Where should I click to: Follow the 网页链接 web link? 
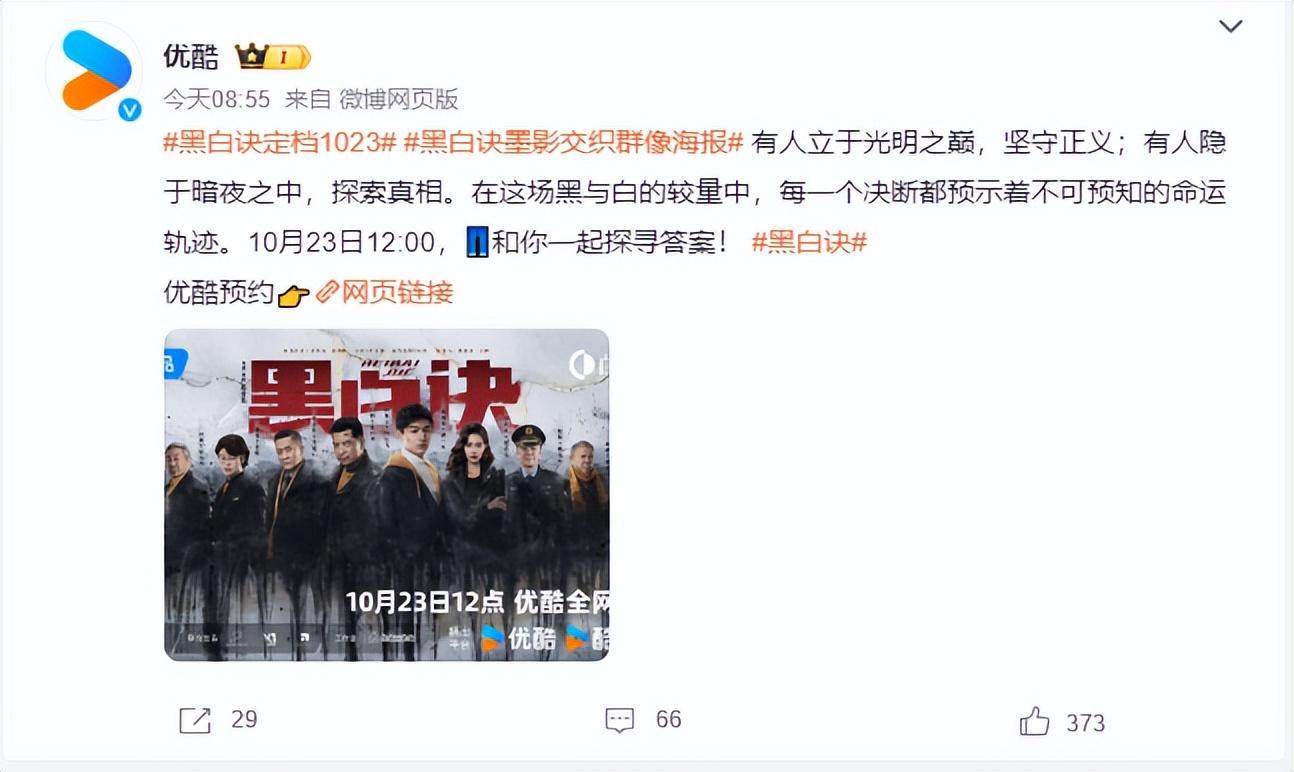click(386, 293)
